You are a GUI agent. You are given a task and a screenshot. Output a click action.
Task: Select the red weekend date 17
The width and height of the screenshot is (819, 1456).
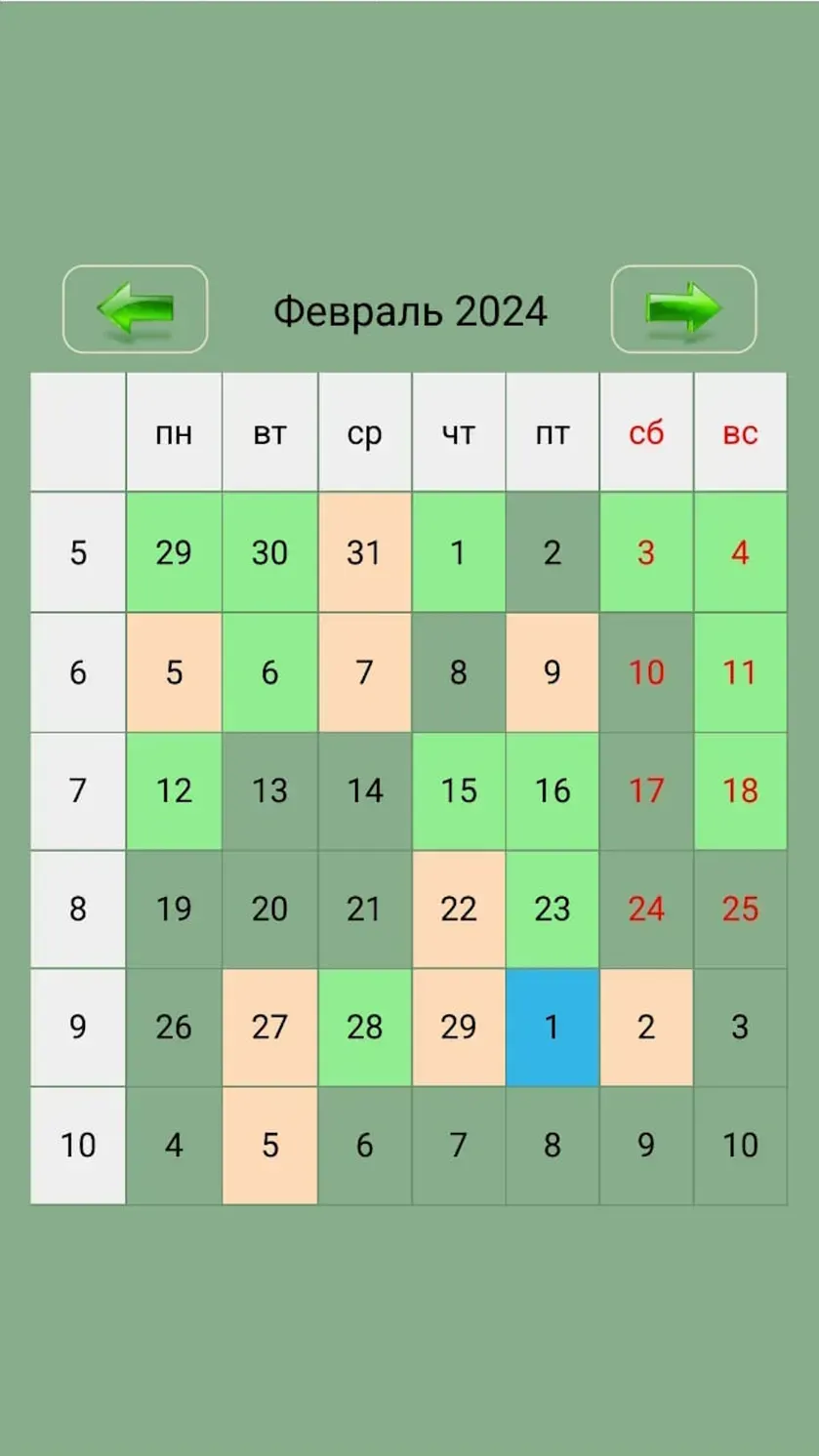646,790
